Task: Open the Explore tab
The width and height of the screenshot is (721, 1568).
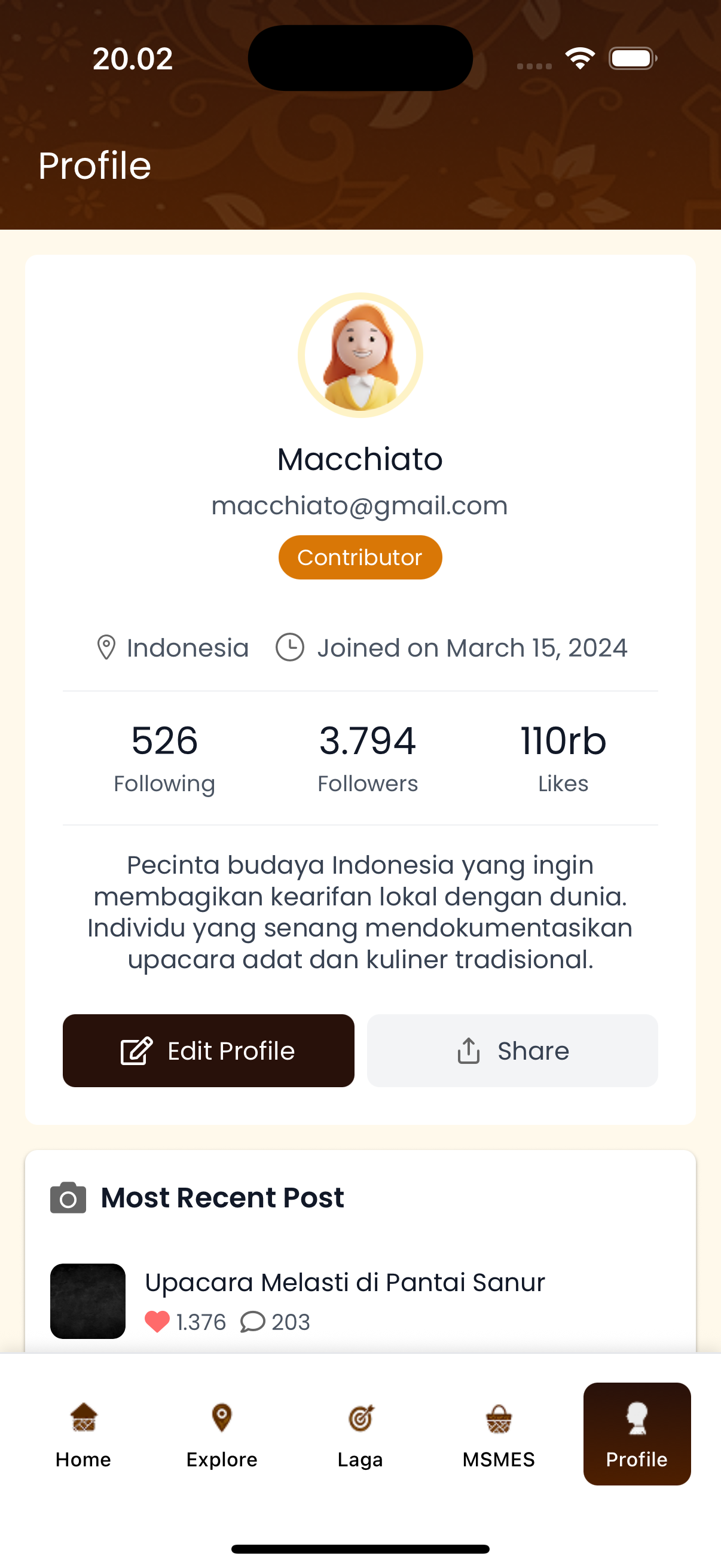Action: click(222, 1434)
